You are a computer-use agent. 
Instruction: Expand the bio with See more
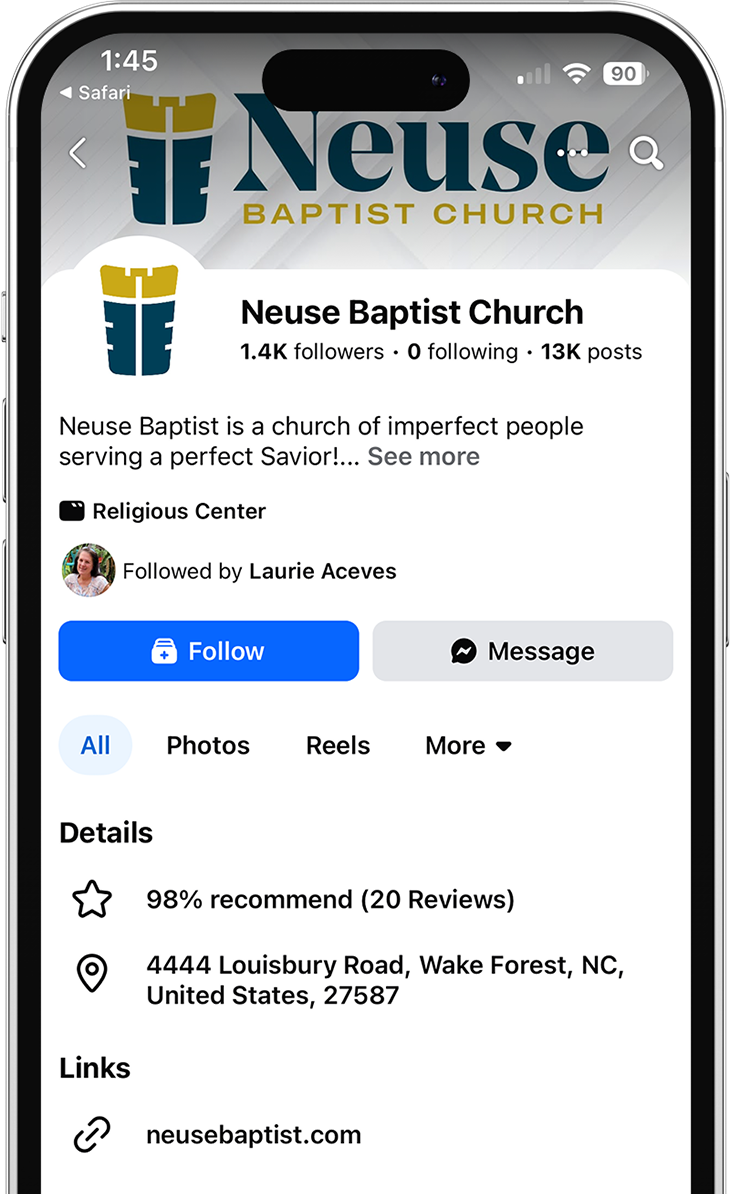pos(423,456)
